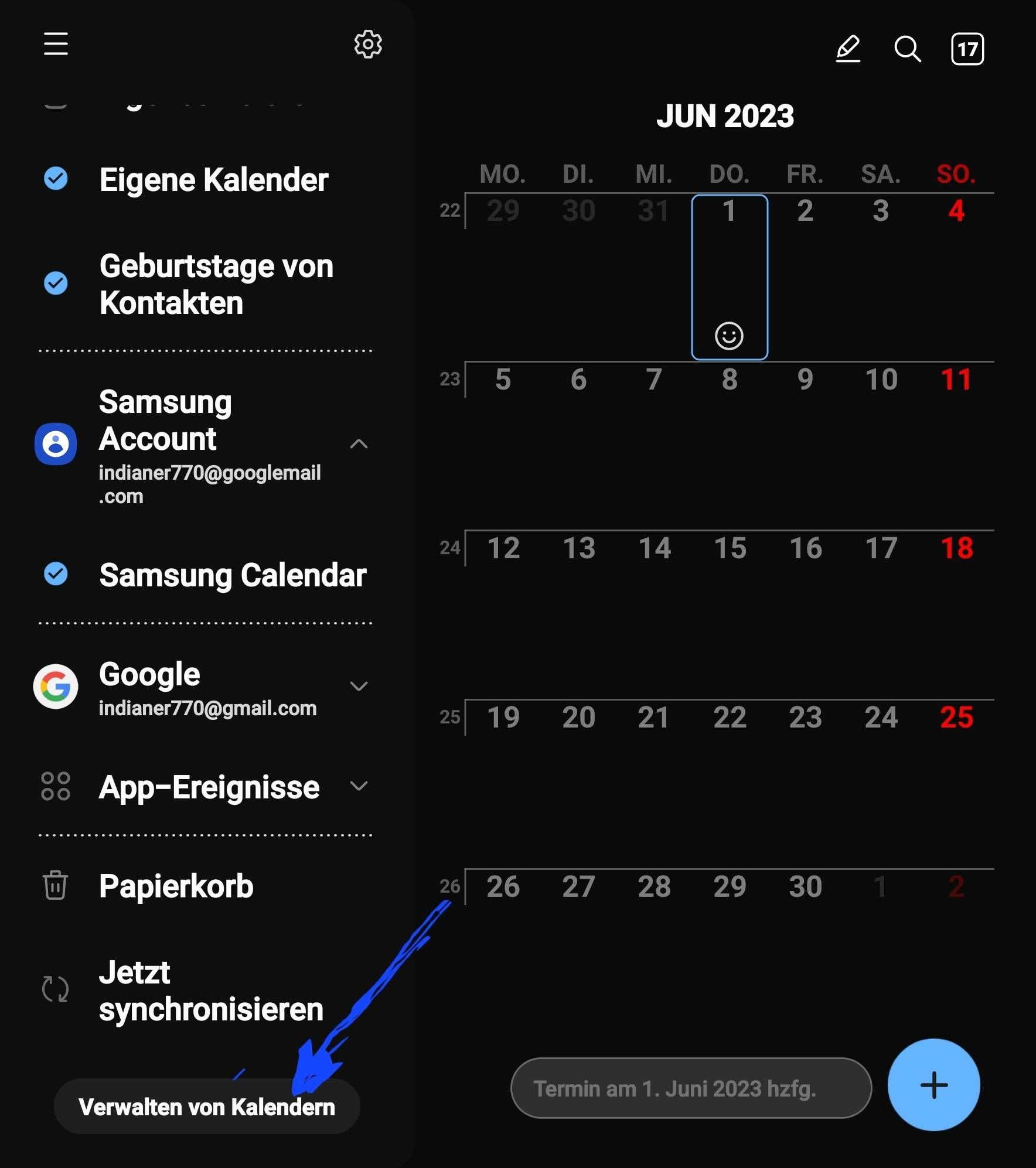Expand App-Ereignisse

click(x=359, y=786)
